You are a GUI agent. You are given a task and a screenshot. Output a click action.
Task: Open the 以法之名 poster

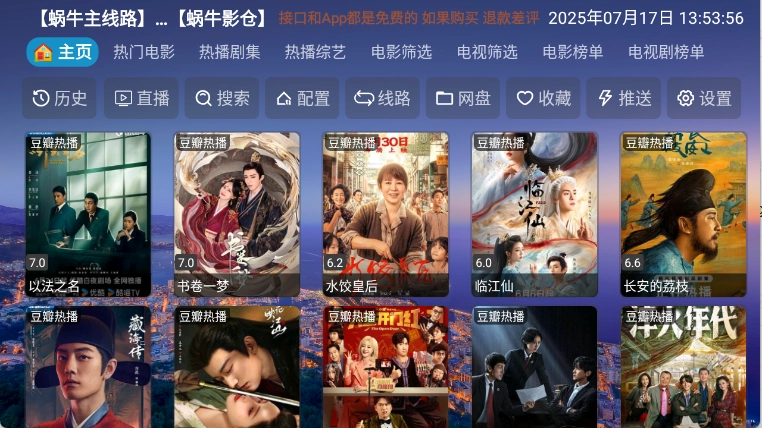87,214
